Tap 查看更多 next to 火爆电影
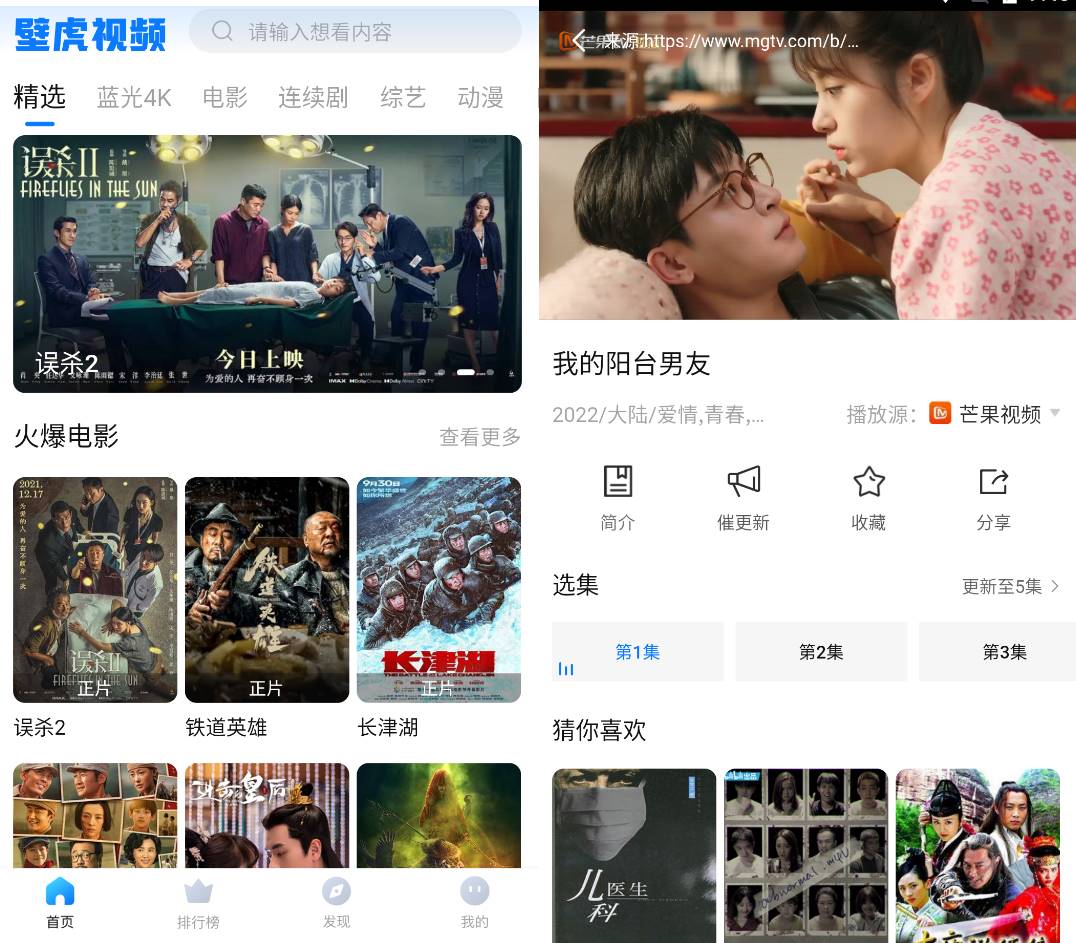Screen dimensions: 1076x943 (480, 437)
